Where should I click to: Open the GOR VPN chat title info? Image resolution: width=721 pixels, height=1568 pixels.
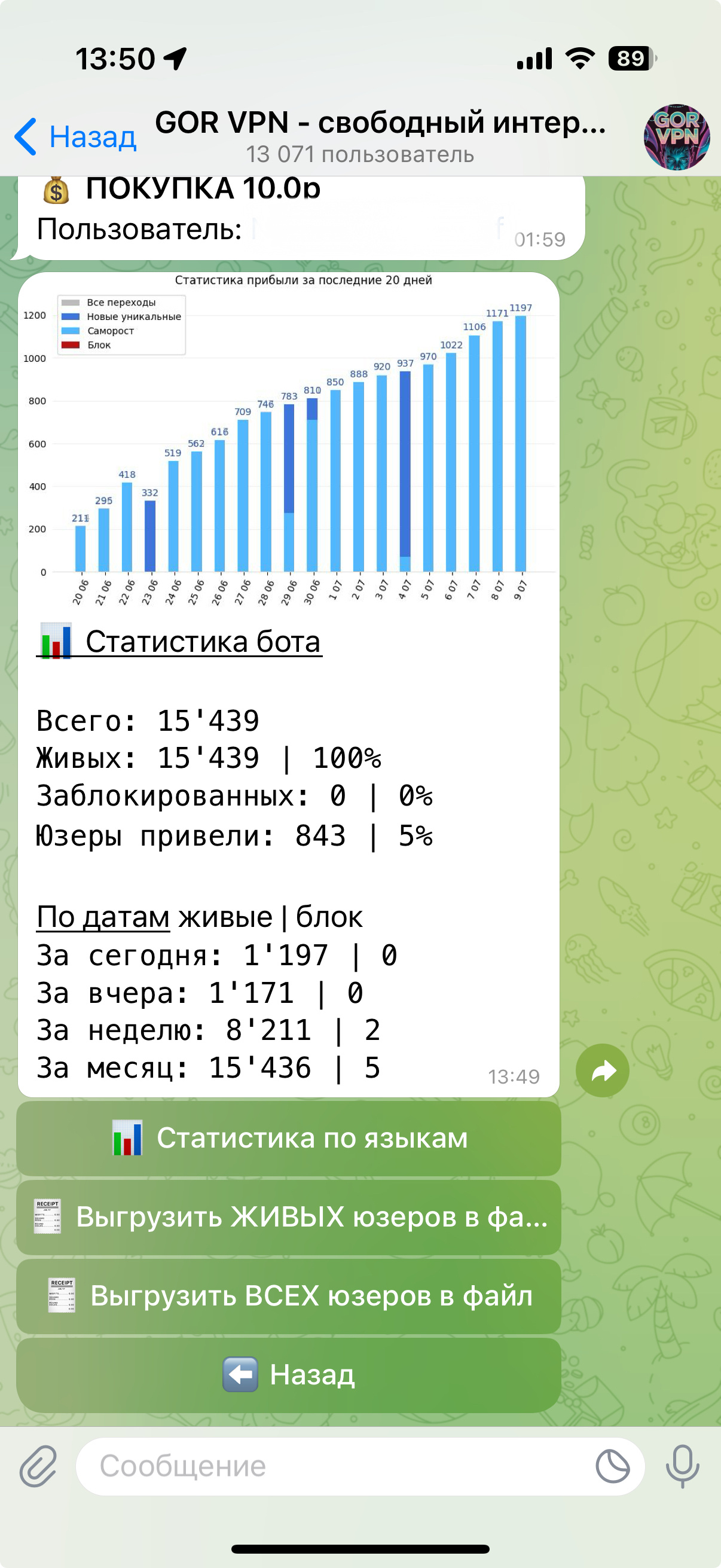[381, 136]
